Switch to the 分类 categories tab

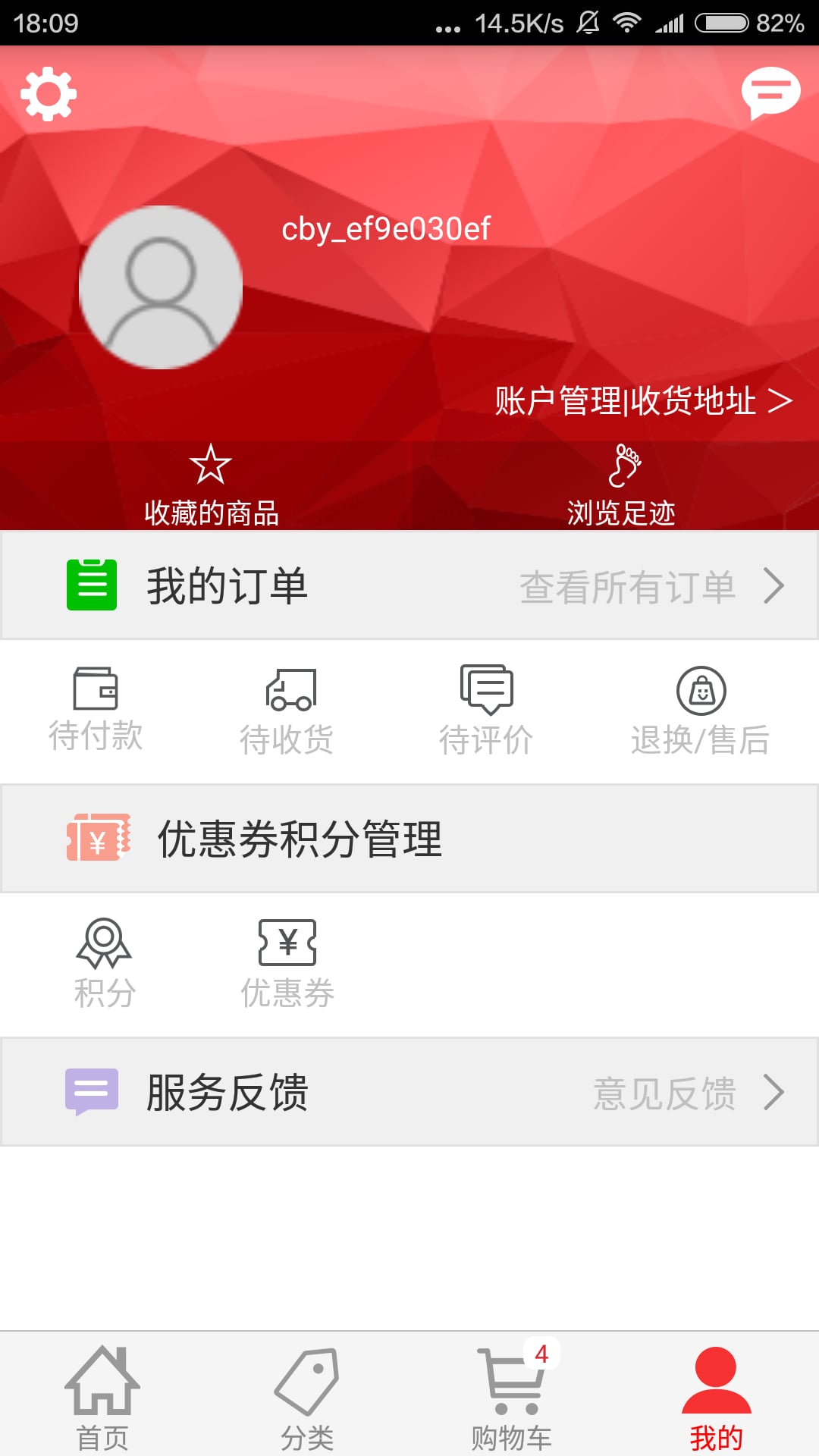tap(307, 1397)
